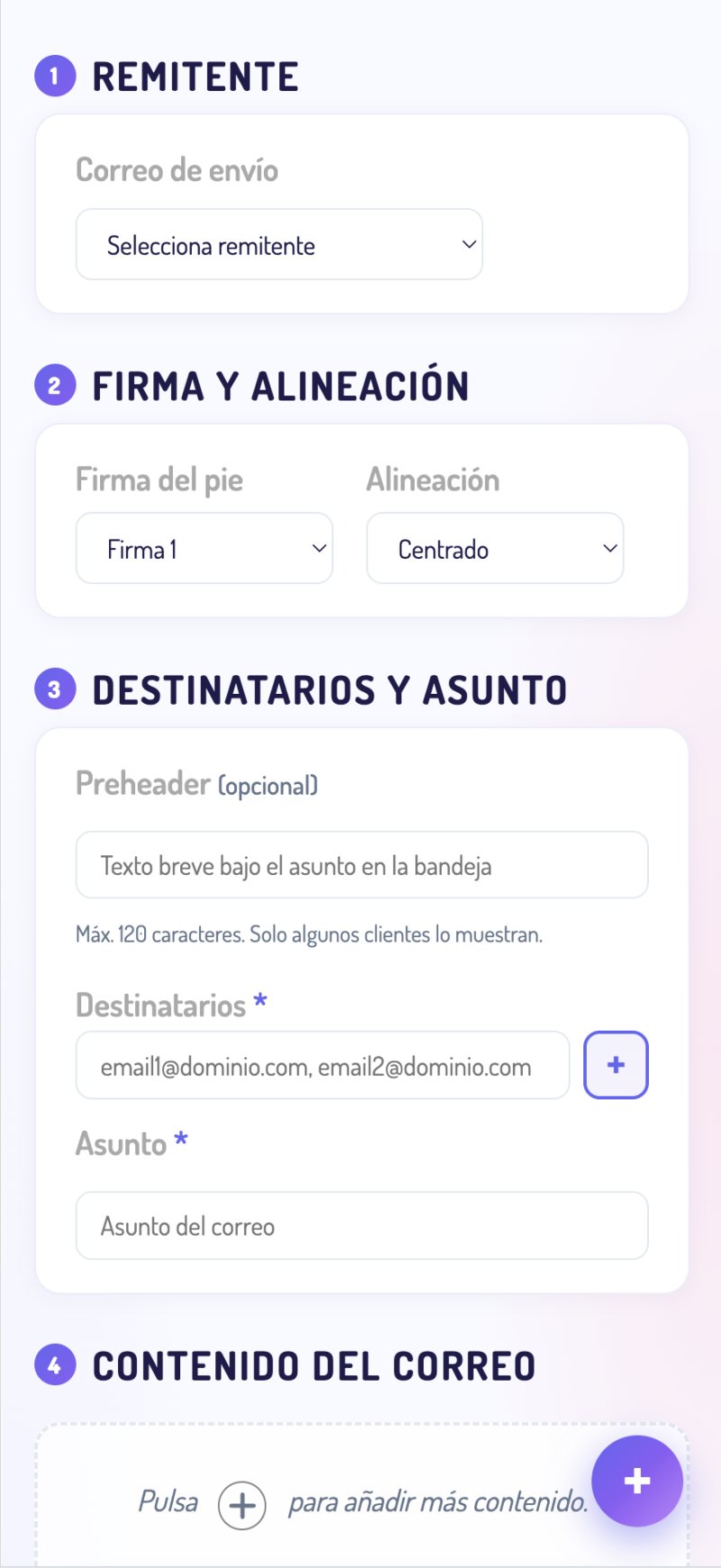Focus the Destinatarios email field
The image size is (721, 1568).
pyautogui.click(x=323, y=1065)
